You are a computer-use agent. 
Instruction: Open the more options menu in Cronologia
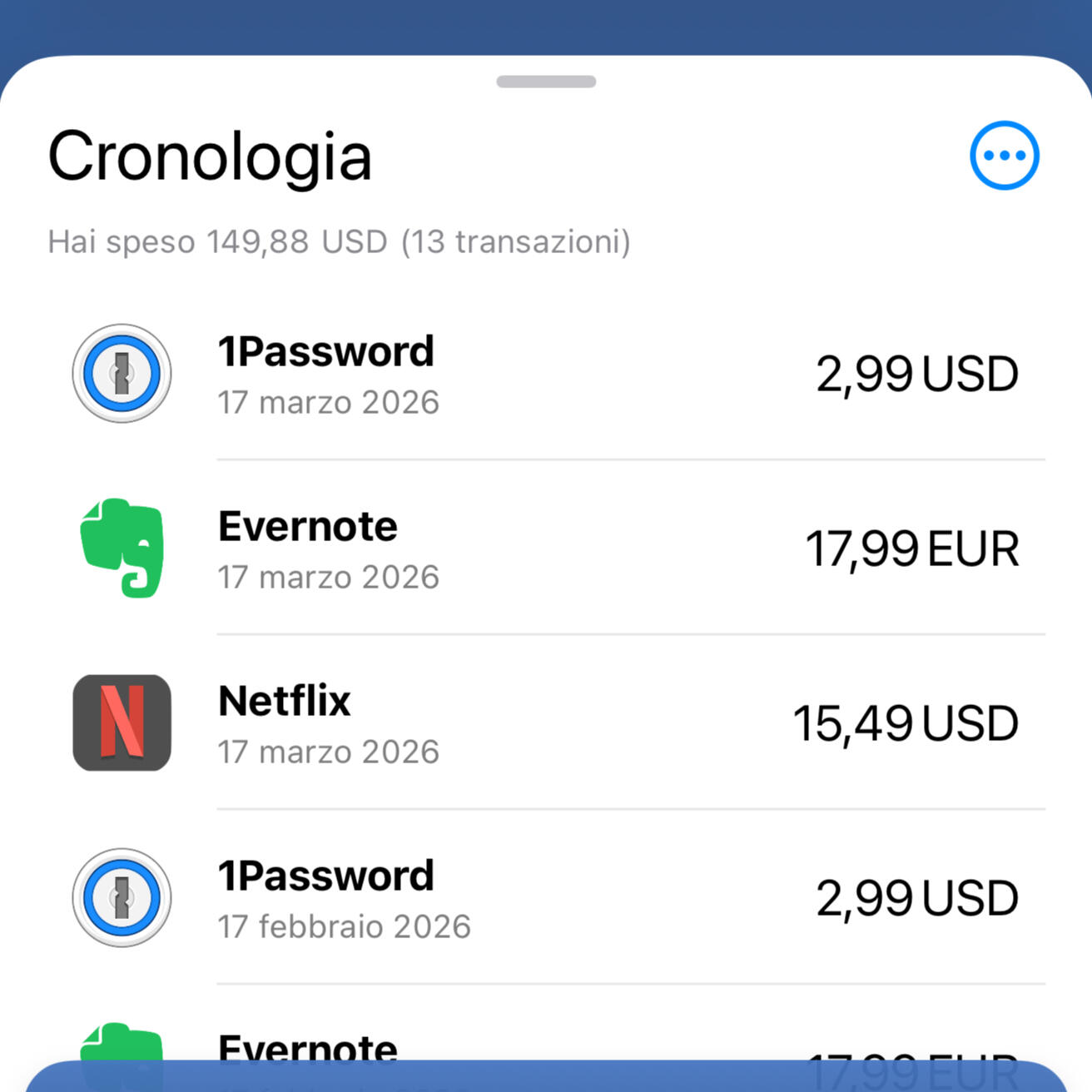click(1004, 156)
